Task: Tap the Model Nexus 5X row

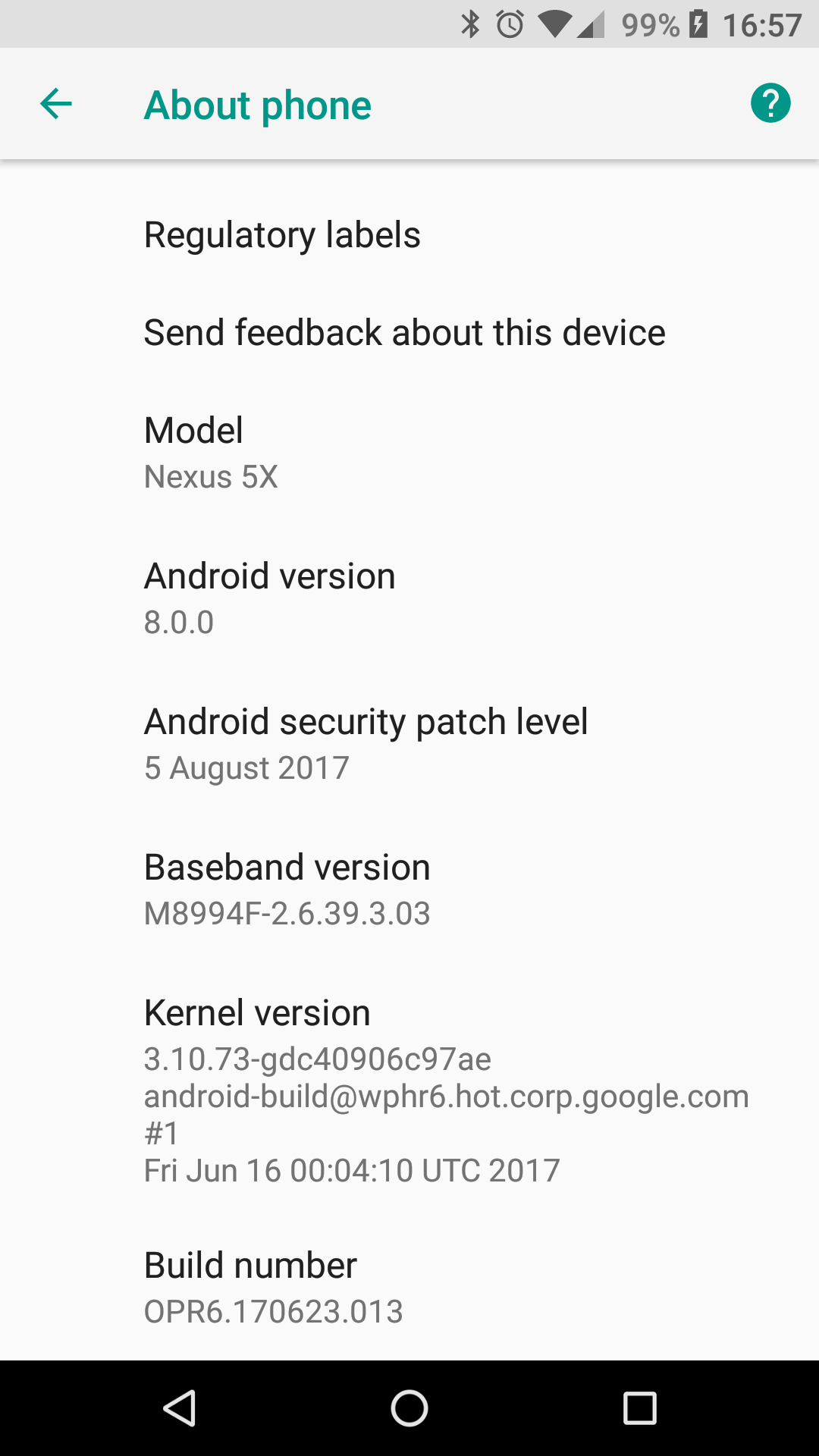Action: tap(409, 453)
